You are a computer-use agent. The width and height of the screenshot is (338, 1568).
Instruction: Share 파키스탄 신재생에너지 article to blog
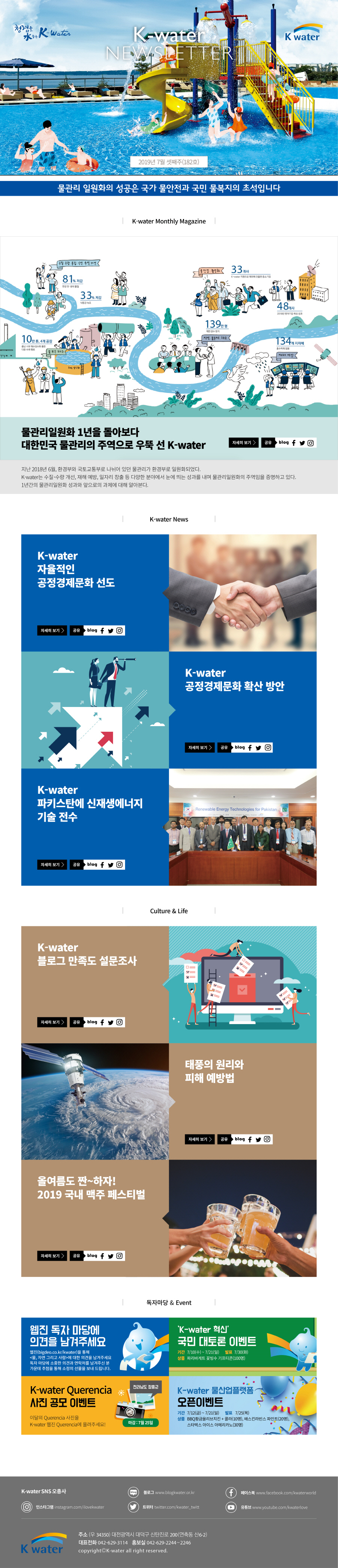[x=92, y=864]
